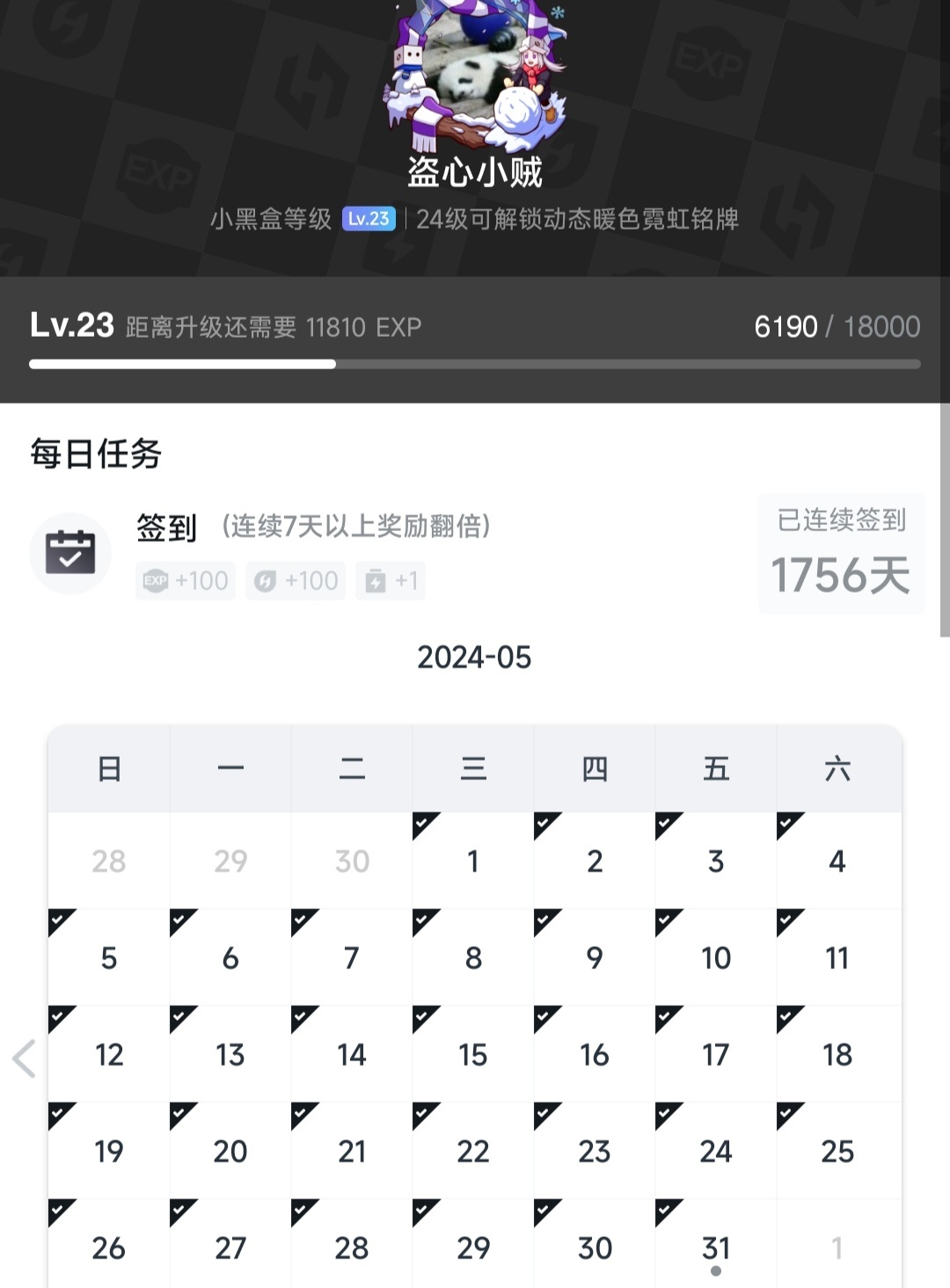Viewport: 950px width, 1288px height.
Task: Select May 31 on the calendar
Action: click(715, 1248)
